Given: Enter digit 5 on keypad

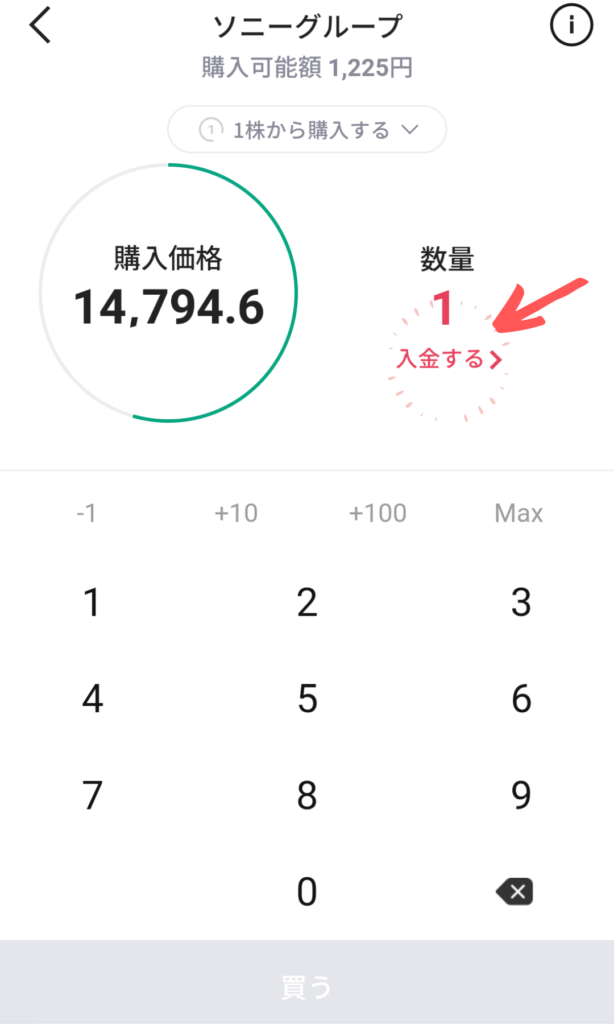Looking at the screenshot, I should 307,699.
